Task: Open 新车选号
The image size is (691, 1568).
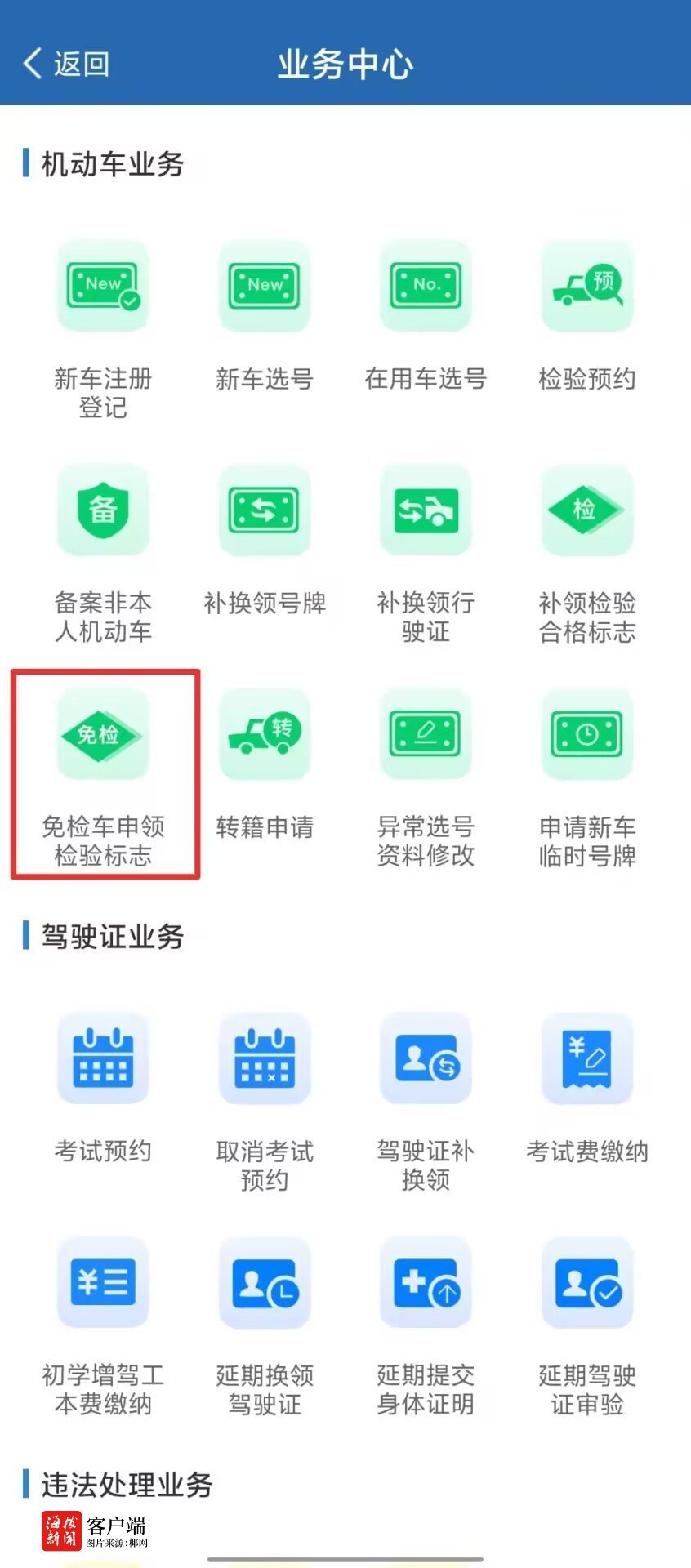Action: coord(265,287)
